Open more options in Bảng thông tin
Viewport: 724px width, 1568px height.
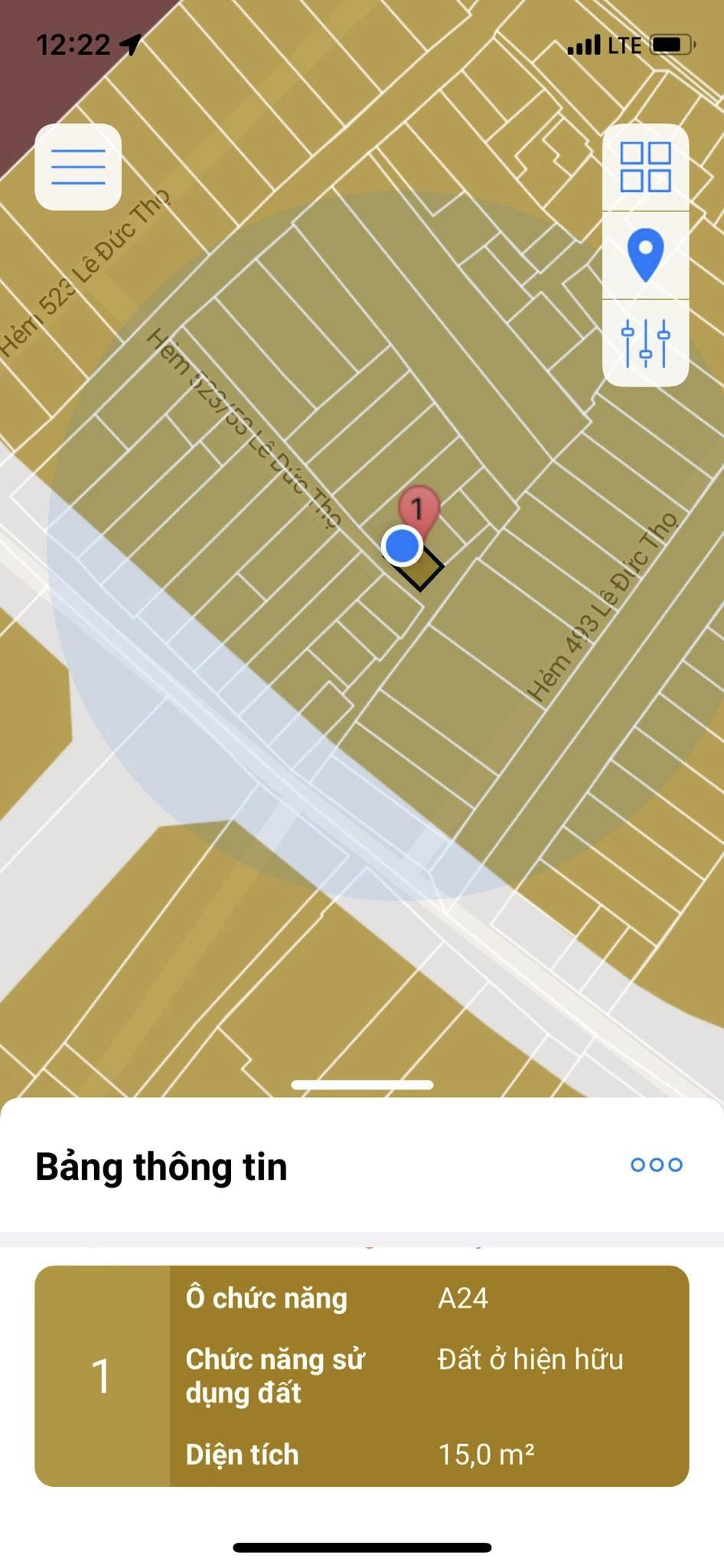(x=656, y=1165)
